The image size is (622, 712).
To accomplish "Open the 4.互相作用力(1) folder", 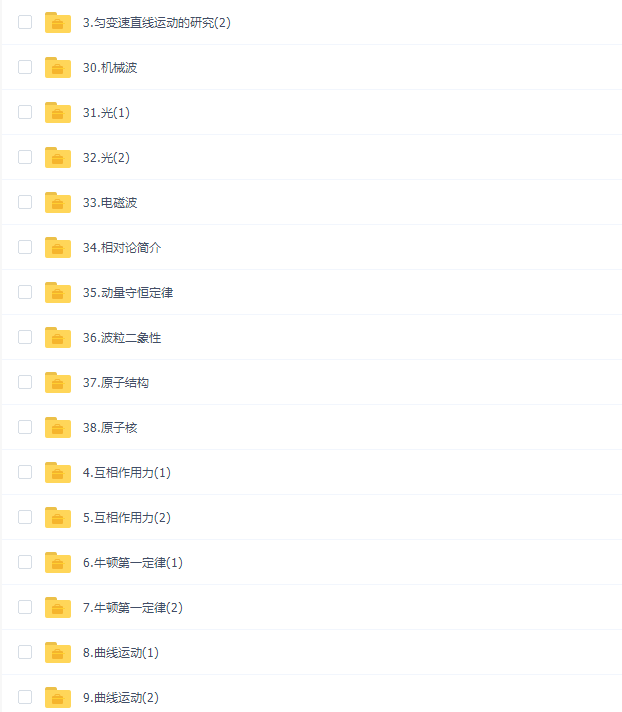I will click(127, 472).
